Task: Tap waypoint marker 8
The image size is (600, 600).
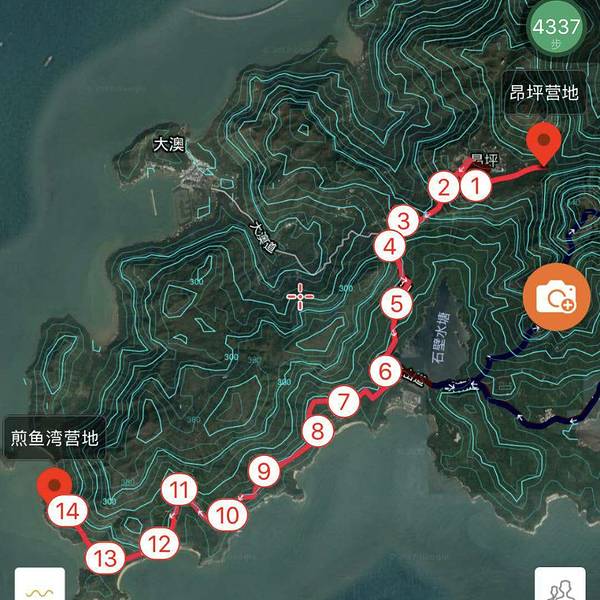Action: pos(317,432)
